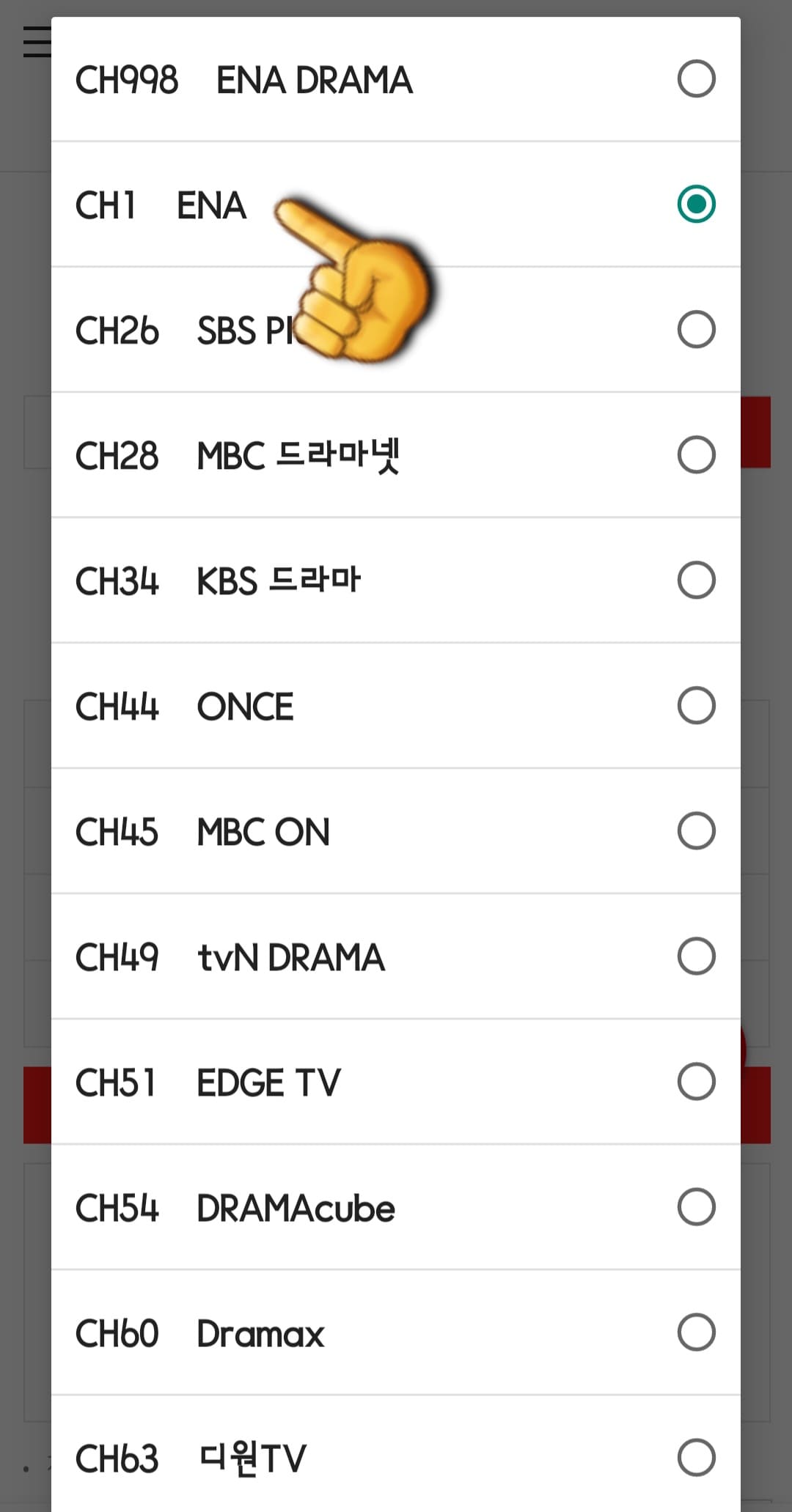Image resolution: width=792 pixels, height=1512 pixels.
Task: Select the CH44 ONCE radio button
Action: coord(695,705)
